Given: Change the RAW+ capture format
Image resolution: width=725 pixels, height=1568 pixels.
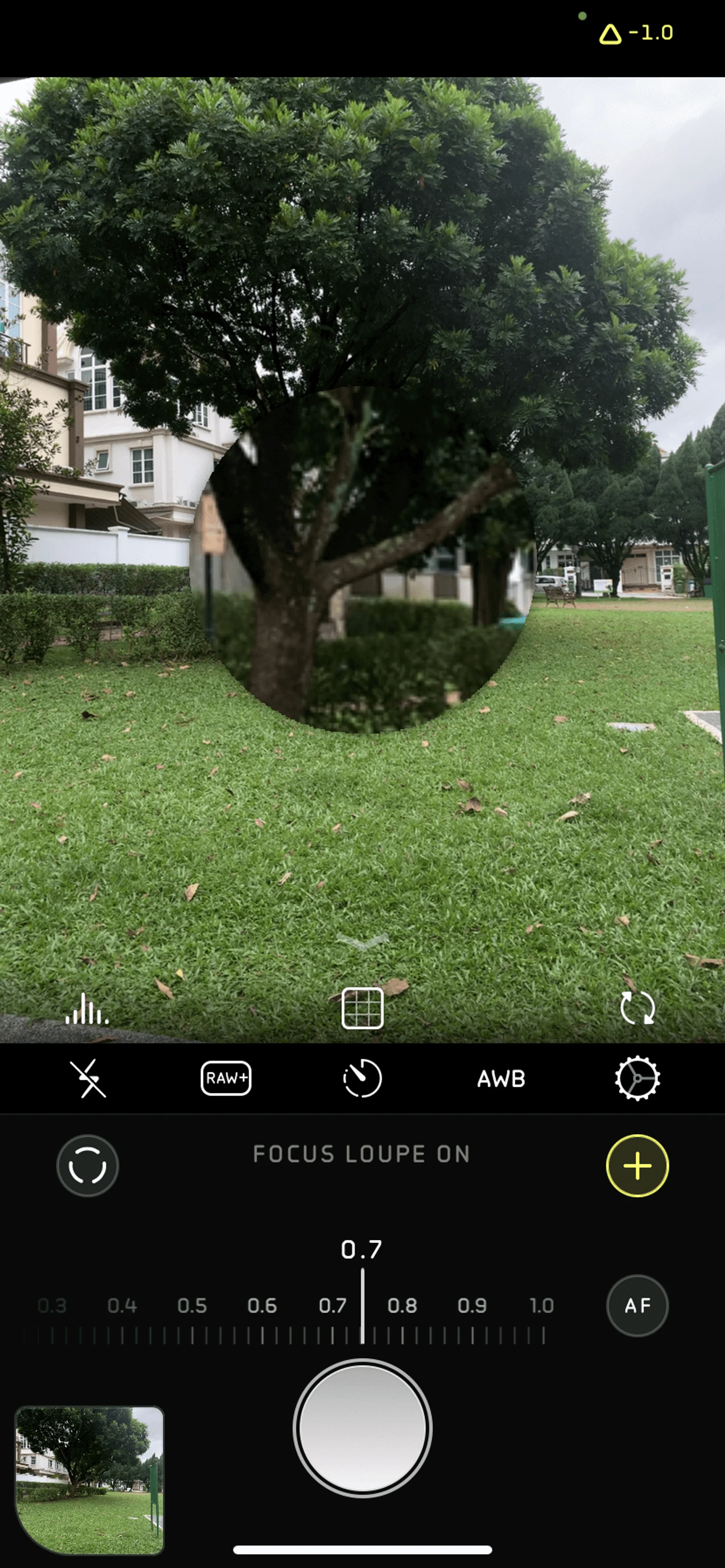Looking at the screenshot, I should (226, 1079).
